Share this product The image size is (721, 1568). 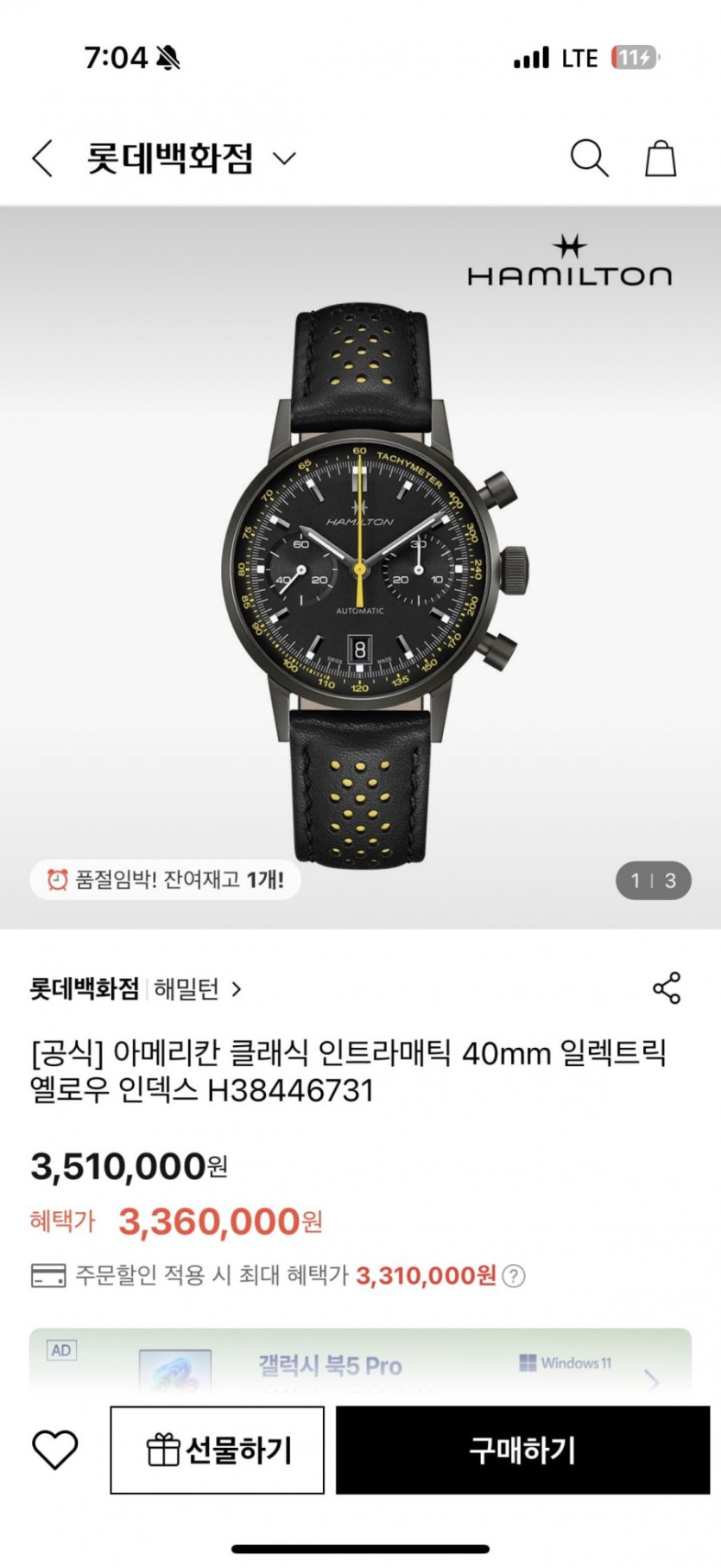pyautogui.click(x=667, y=987)
